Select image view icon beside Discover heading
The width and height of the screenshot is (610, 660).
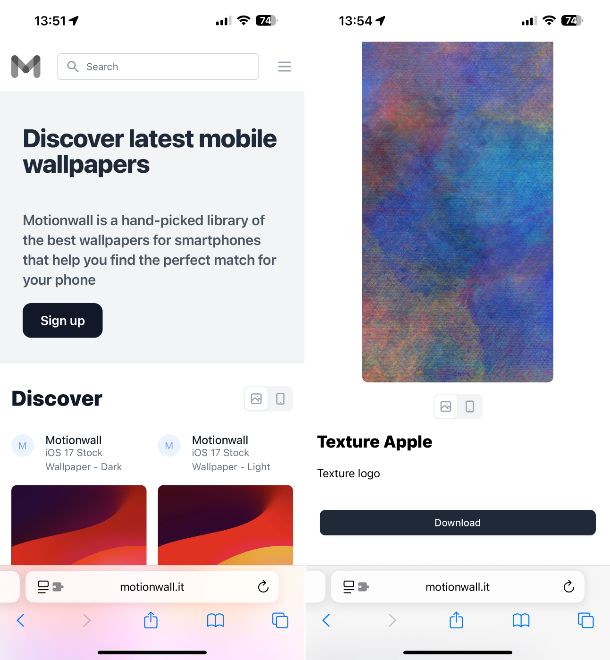point(257,399)
